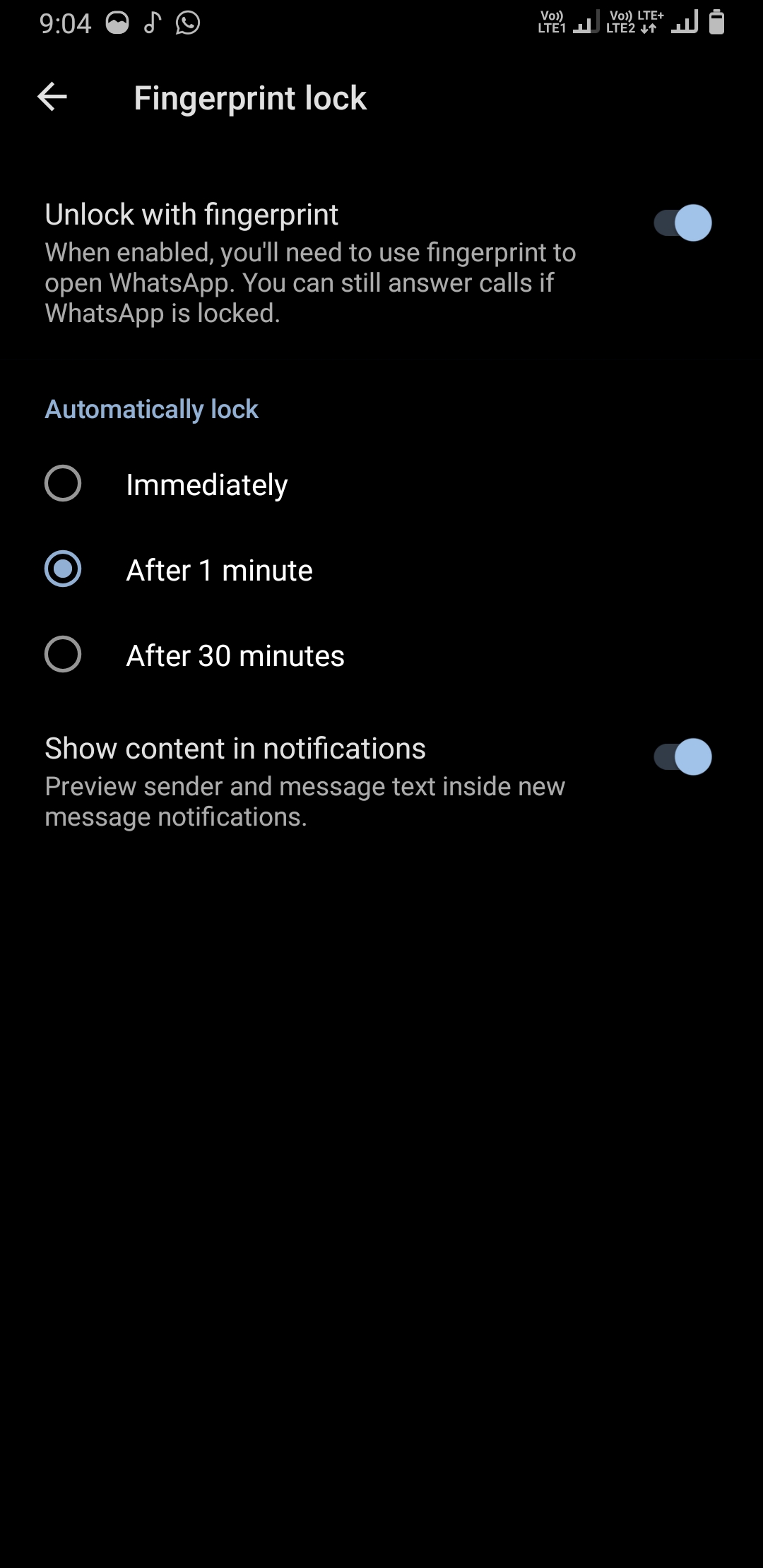The image size is (763, 1568).
Task: Disable Show content in notifications
Action: pos(682,757)
